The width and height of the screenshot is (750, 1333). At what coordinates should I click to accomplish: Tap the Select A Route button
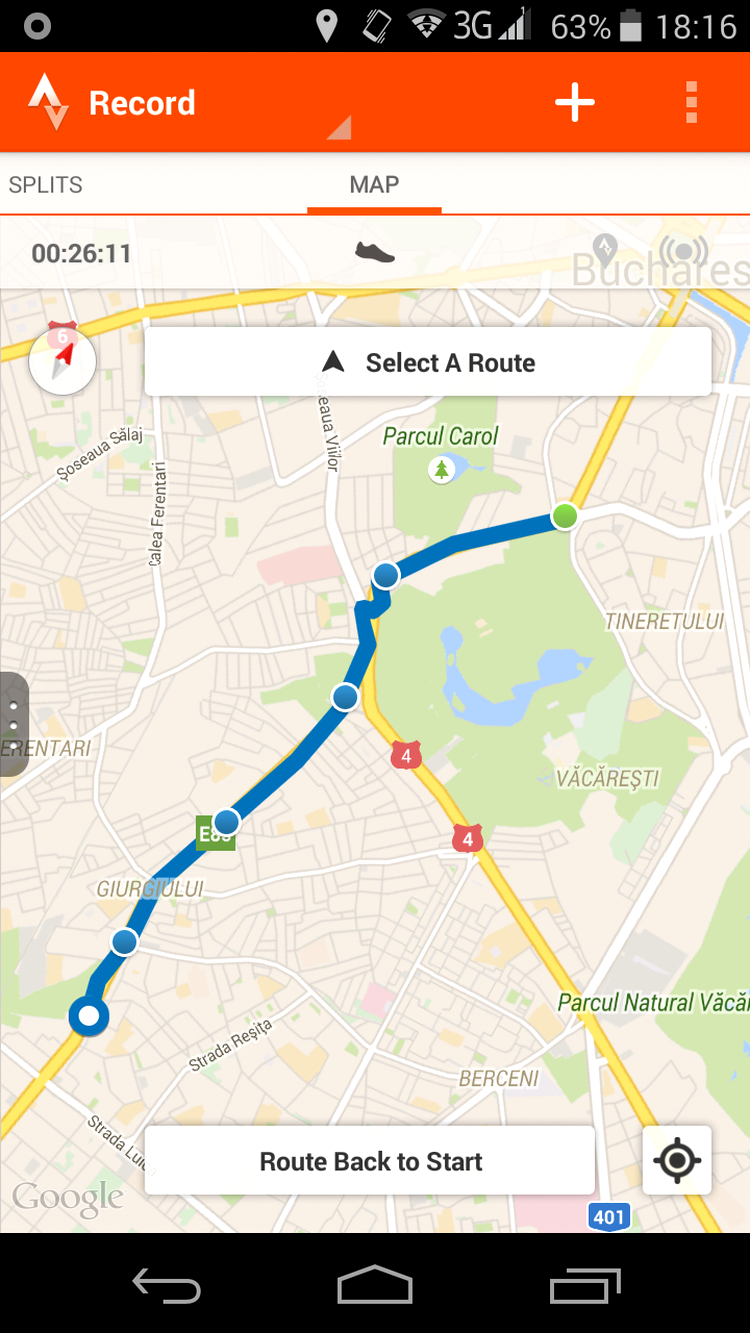(x=428, y=362)
